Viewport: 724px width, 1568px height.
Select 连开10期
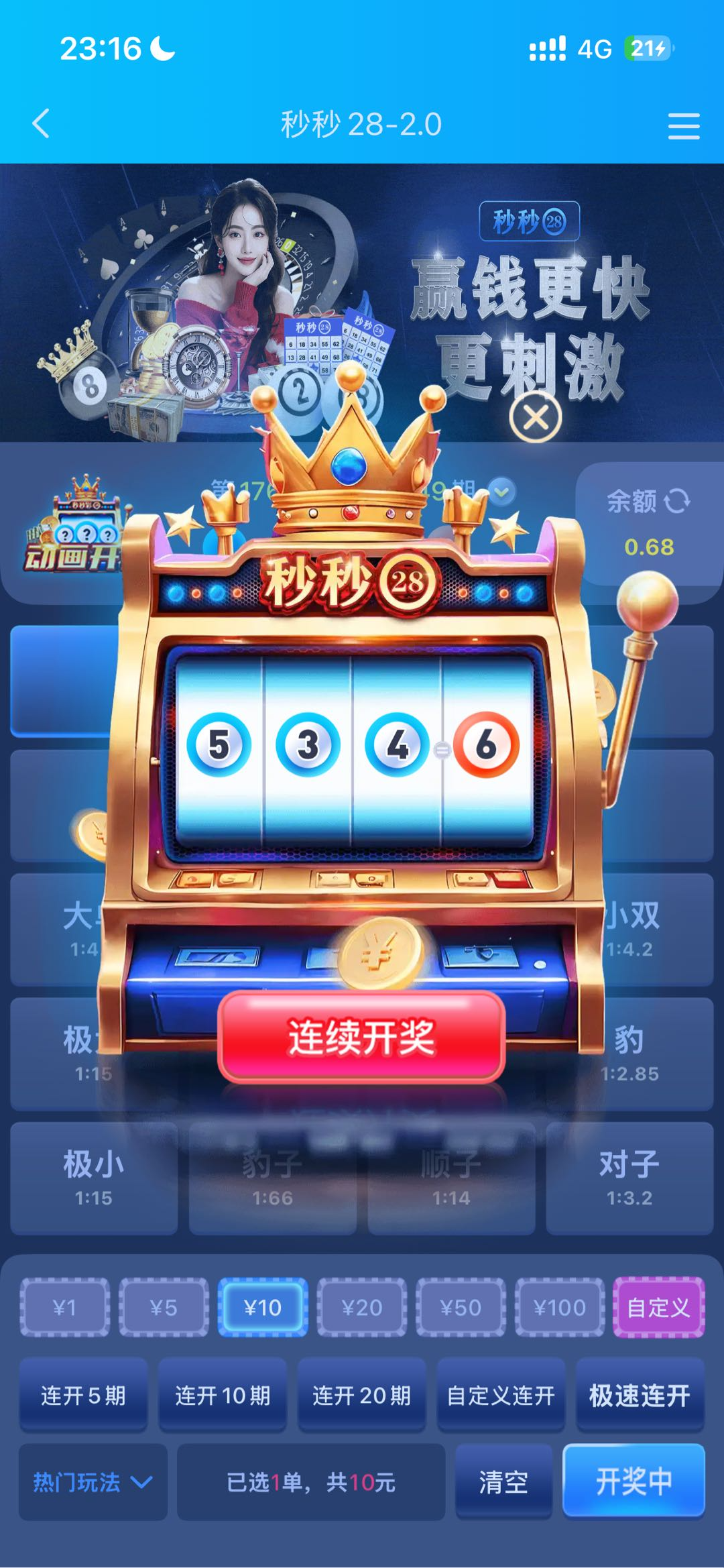223,1396
